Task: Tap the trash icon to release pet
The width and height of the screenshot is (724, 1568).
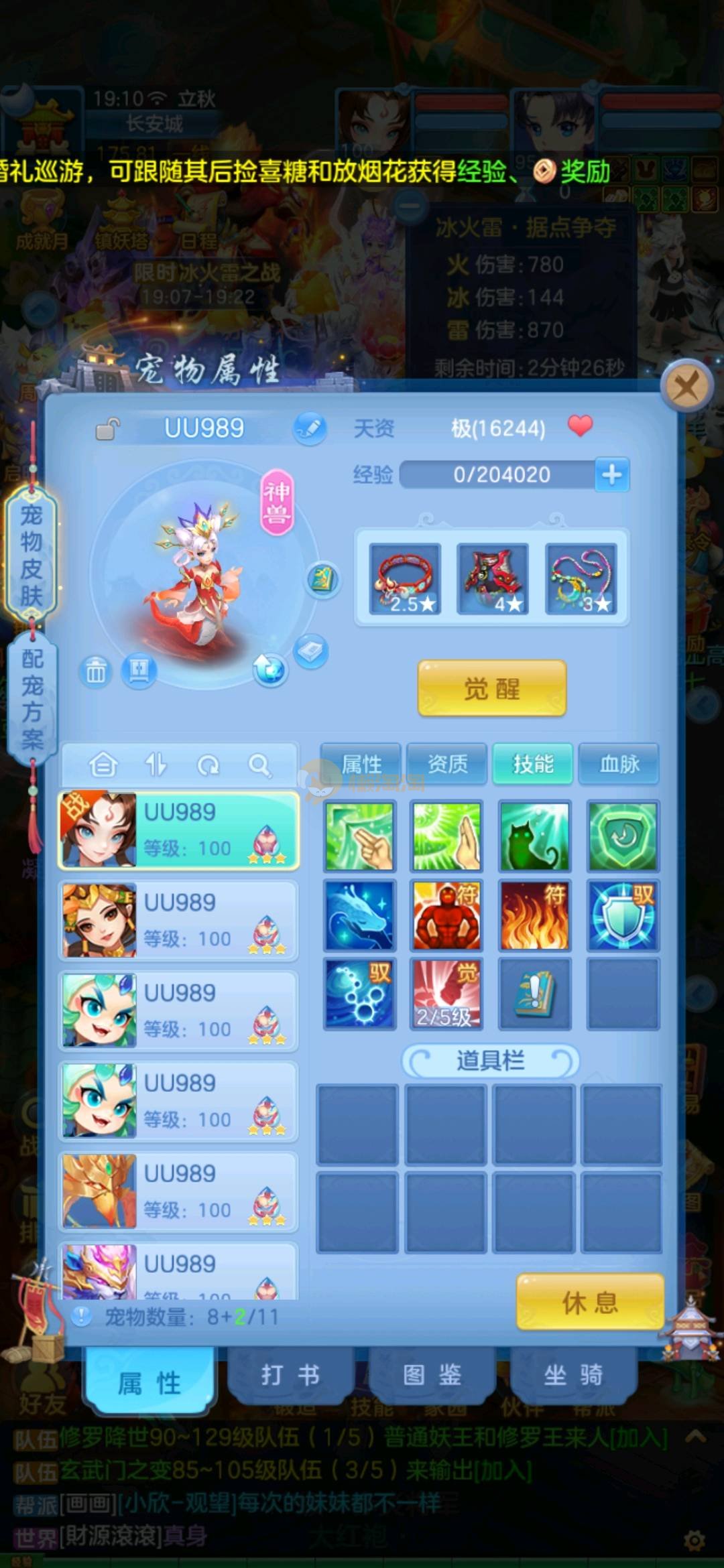Action: click(96, 671)
